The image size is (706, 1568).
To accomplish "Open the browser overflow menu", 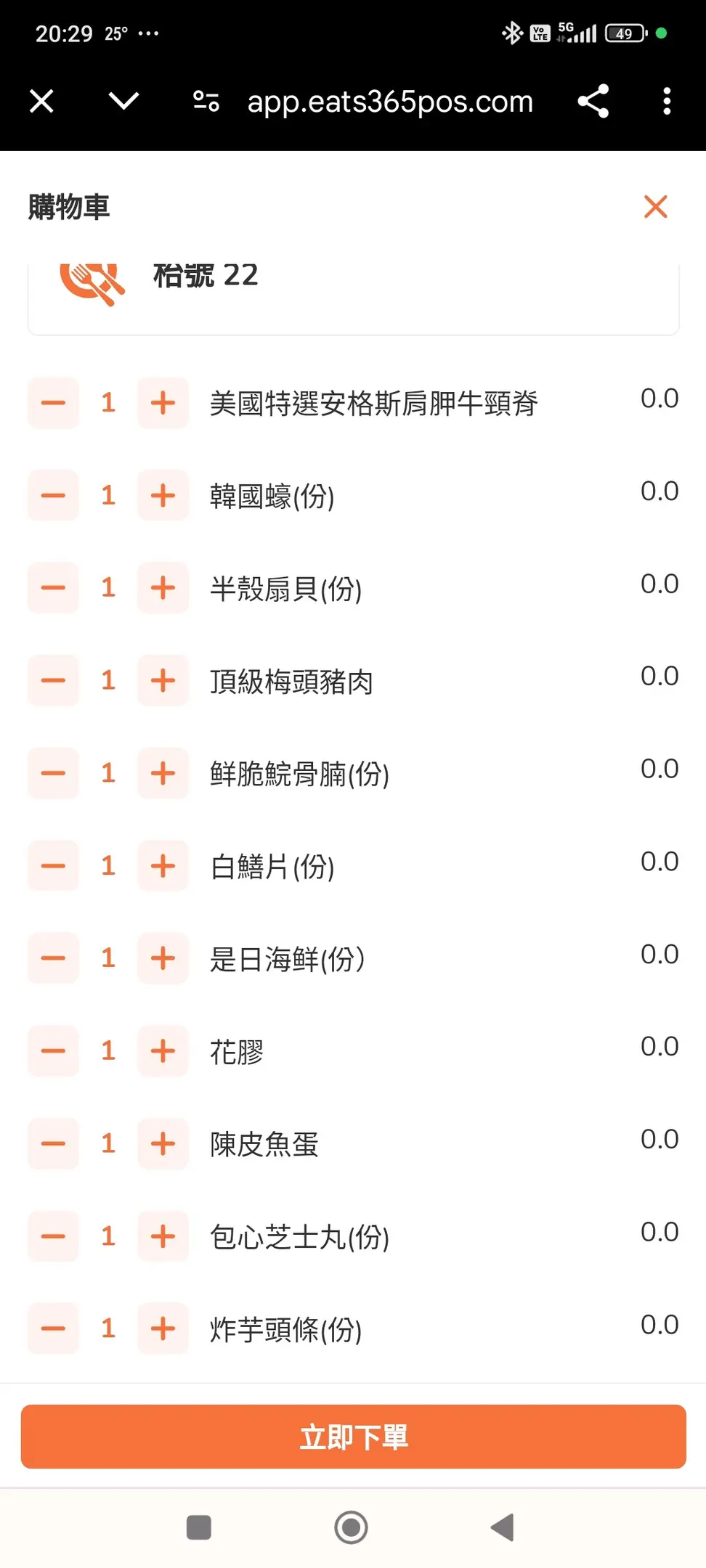I will point(667,101).
